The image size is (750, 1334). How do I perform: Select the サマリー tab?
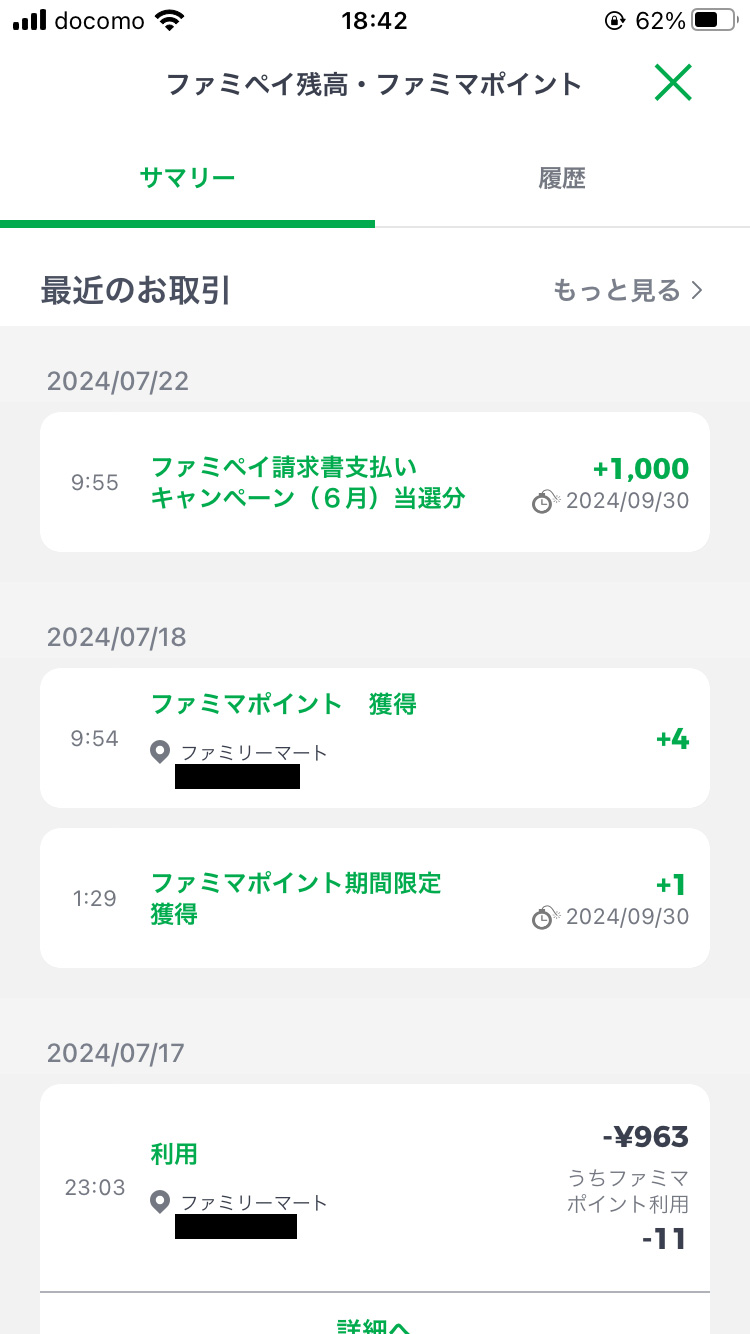(x=187, y=177)
